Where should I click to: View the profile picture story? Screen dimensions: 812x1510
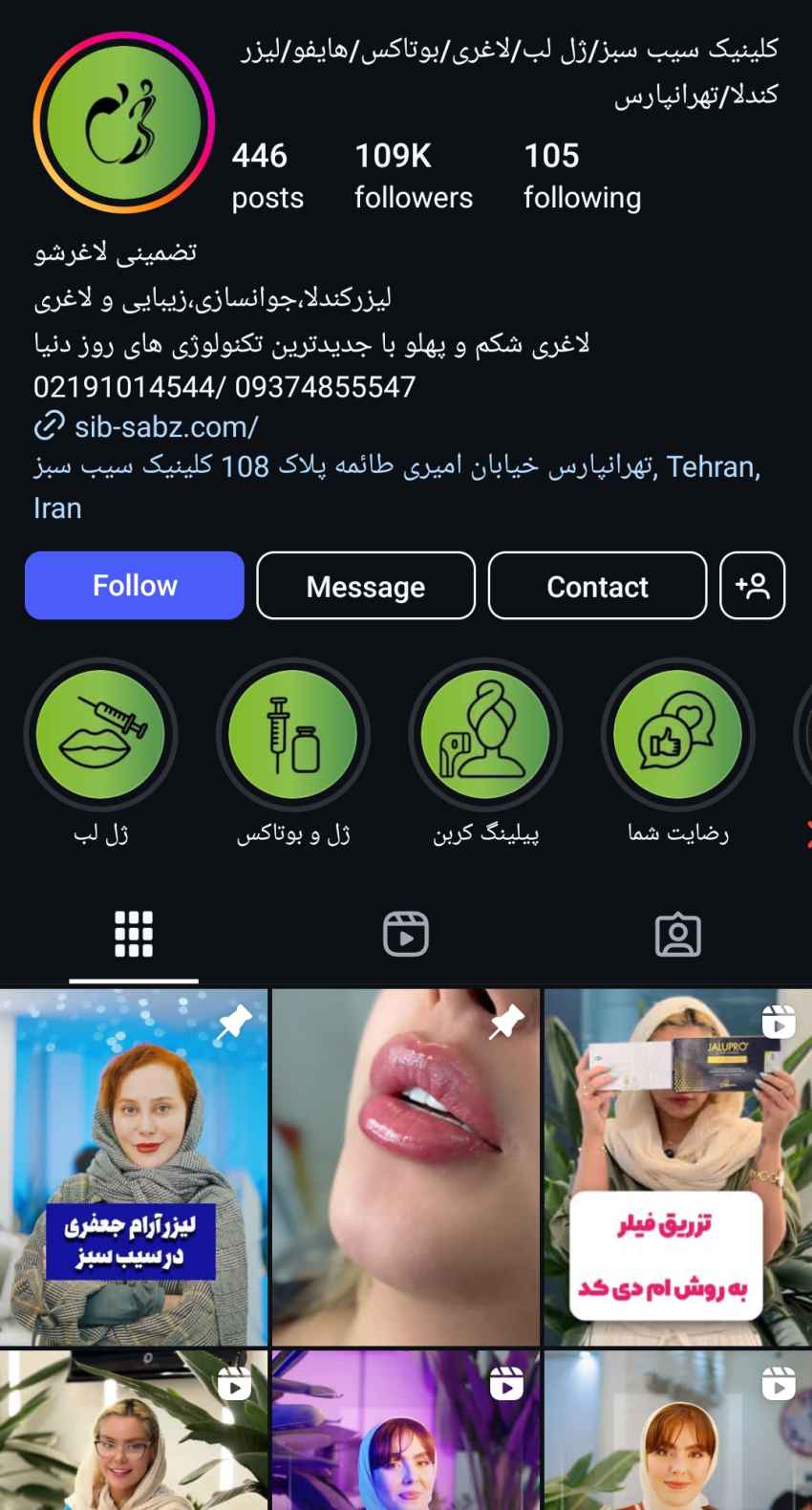click(x=124, y=122)
